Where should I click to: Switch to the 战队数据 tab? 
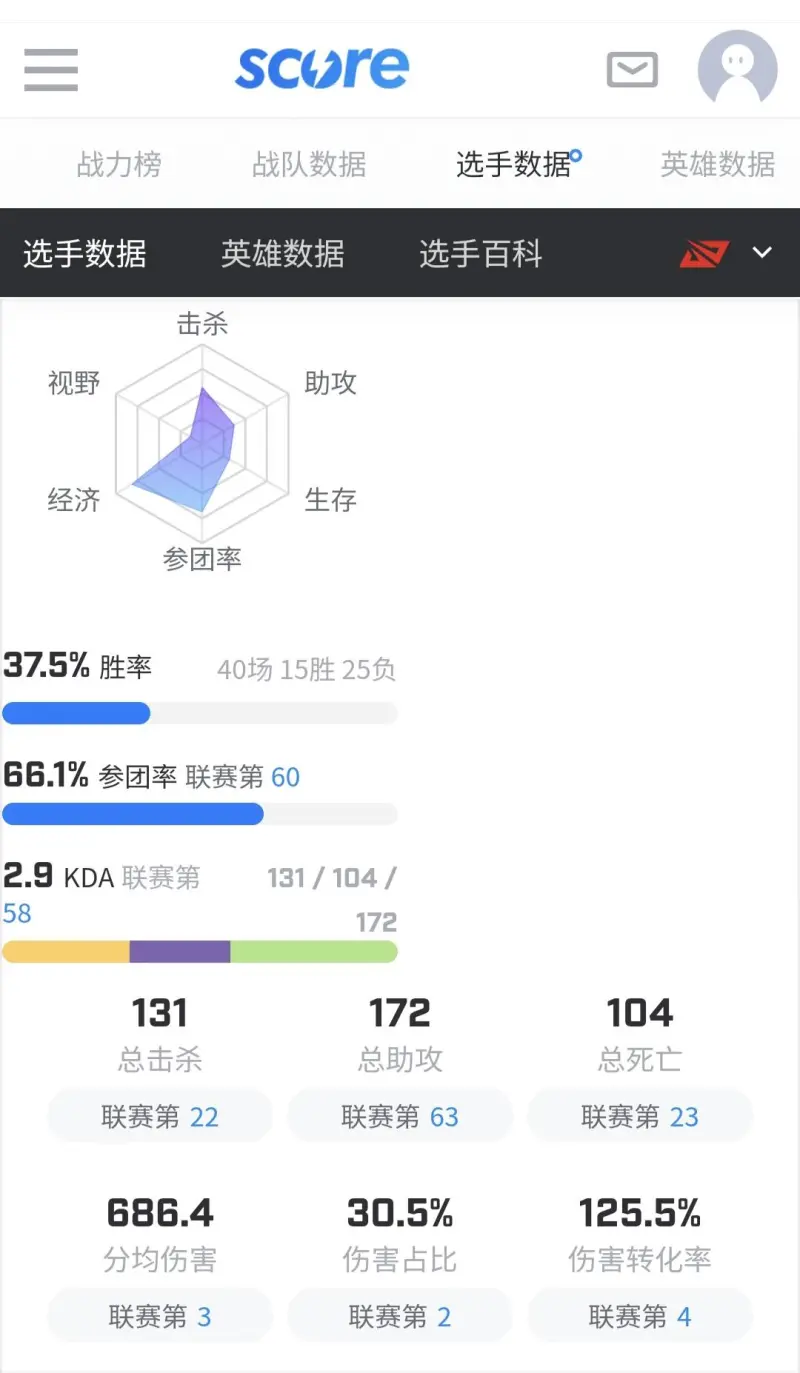309,164
